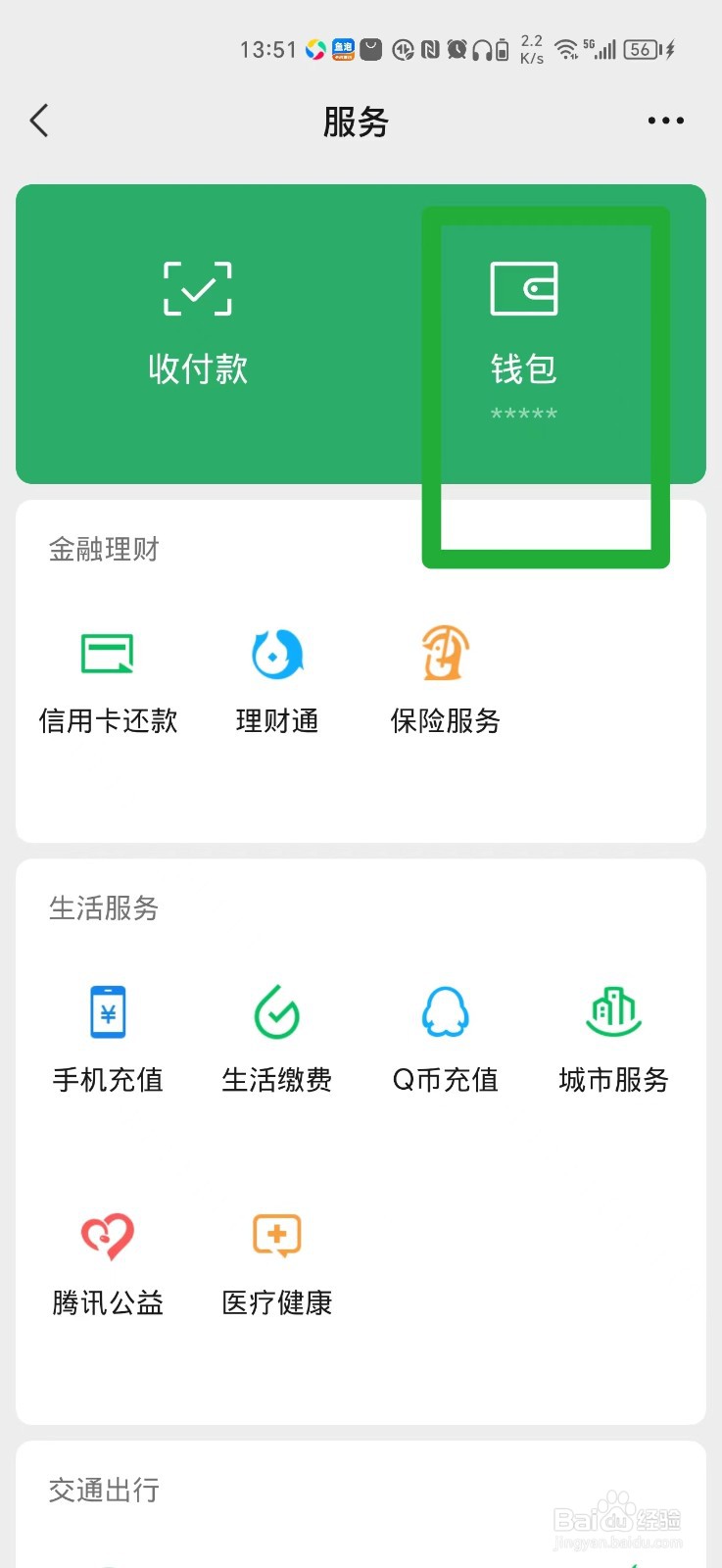
Task: Select 手机充值 mobile top-up
Action: pos(108,1041)
